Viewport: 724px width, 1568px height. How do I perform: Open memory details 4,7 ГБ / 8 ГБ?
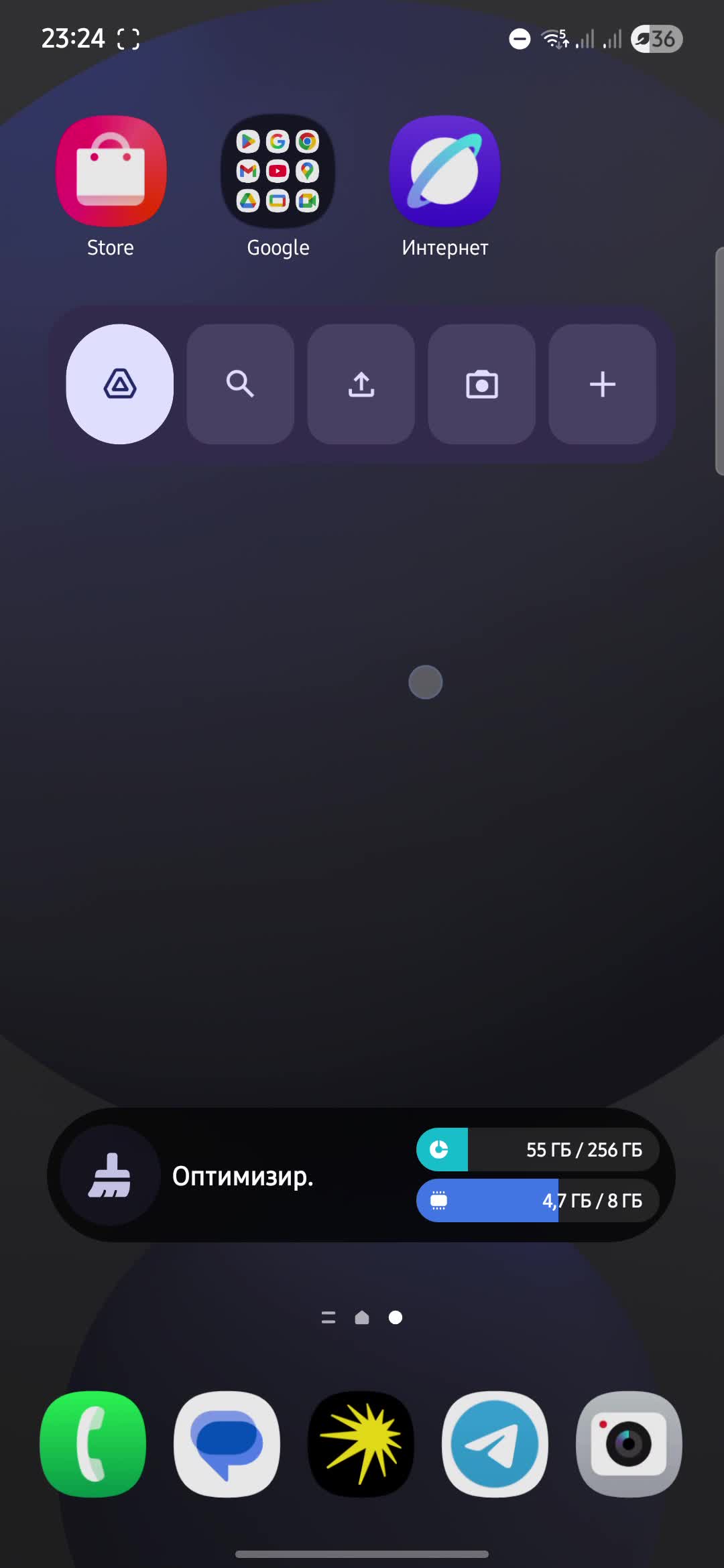tap(538, 1201)
